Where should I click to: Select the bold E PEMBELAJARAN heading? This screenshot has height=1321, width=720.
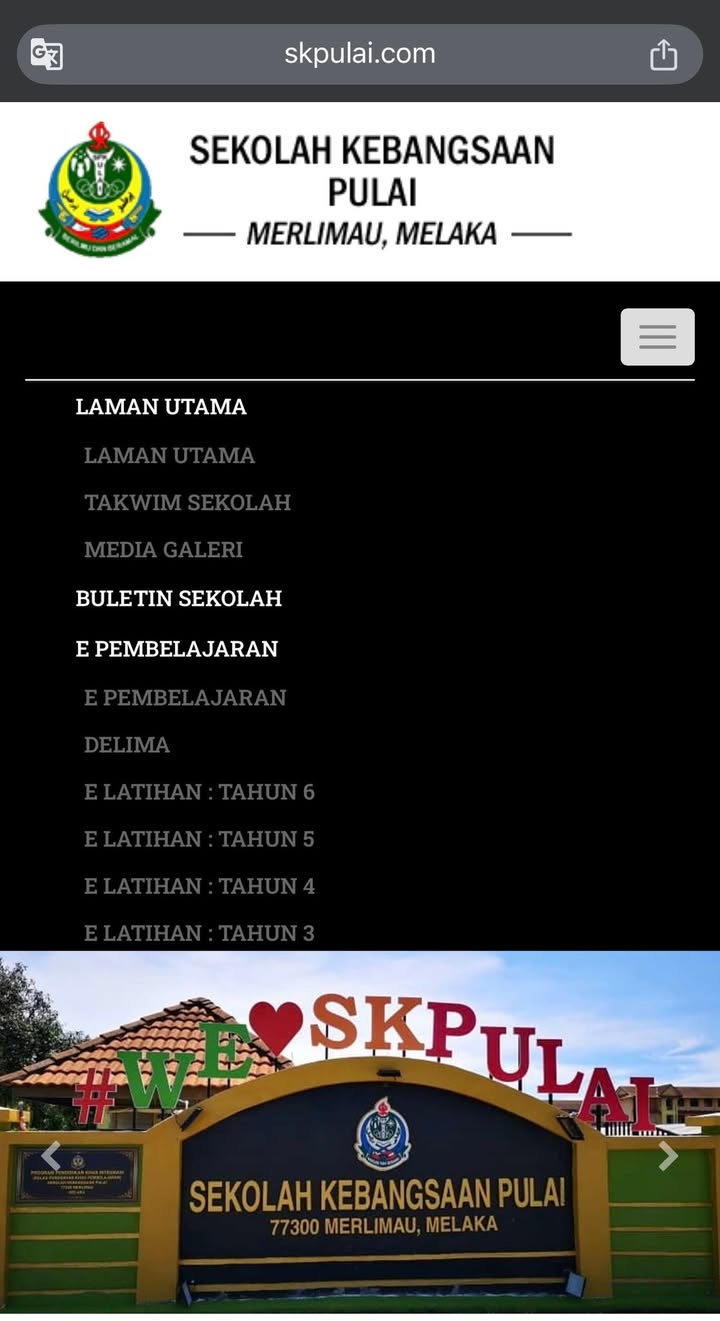coord(177,649)
